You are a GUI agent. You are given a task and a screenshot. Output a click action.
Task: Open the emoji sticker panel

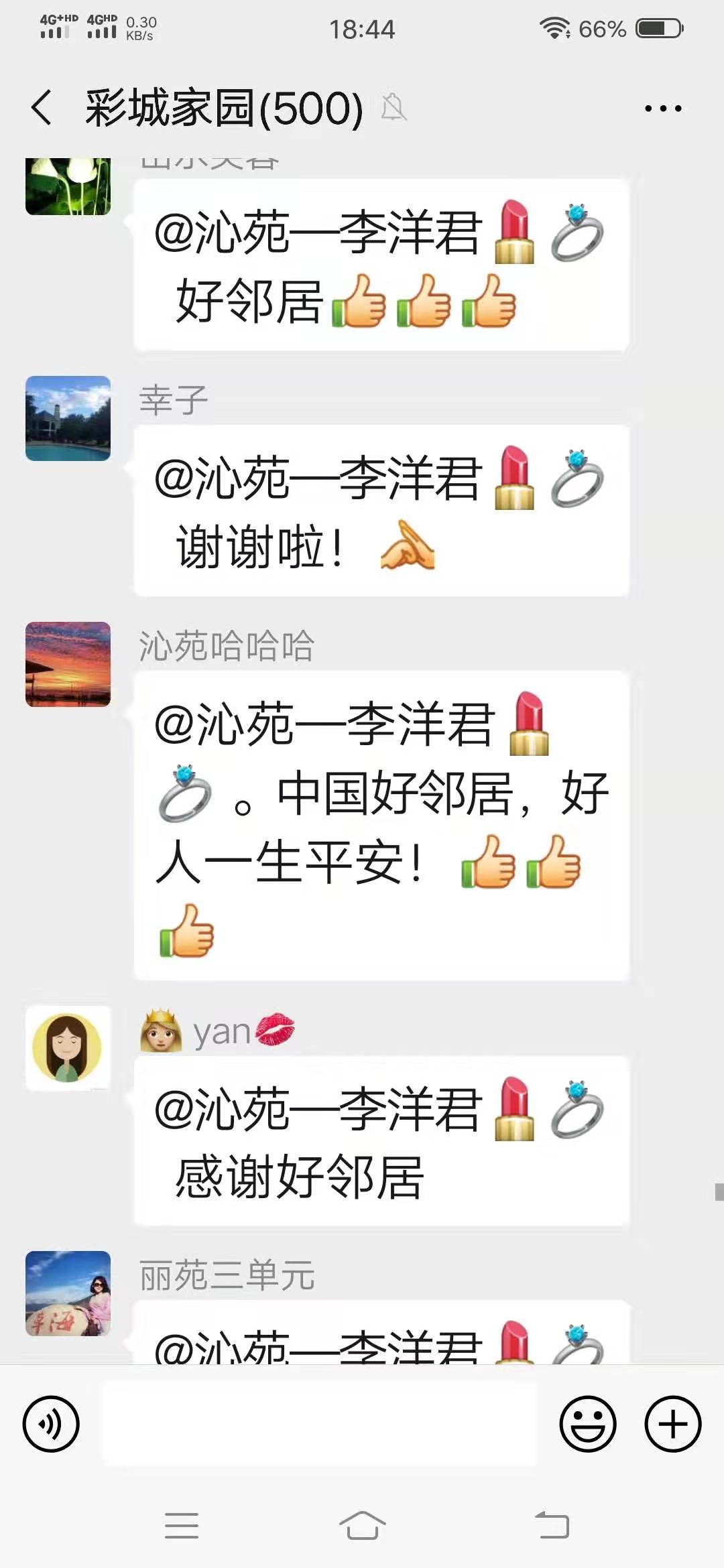click(x=587, y=1424)
